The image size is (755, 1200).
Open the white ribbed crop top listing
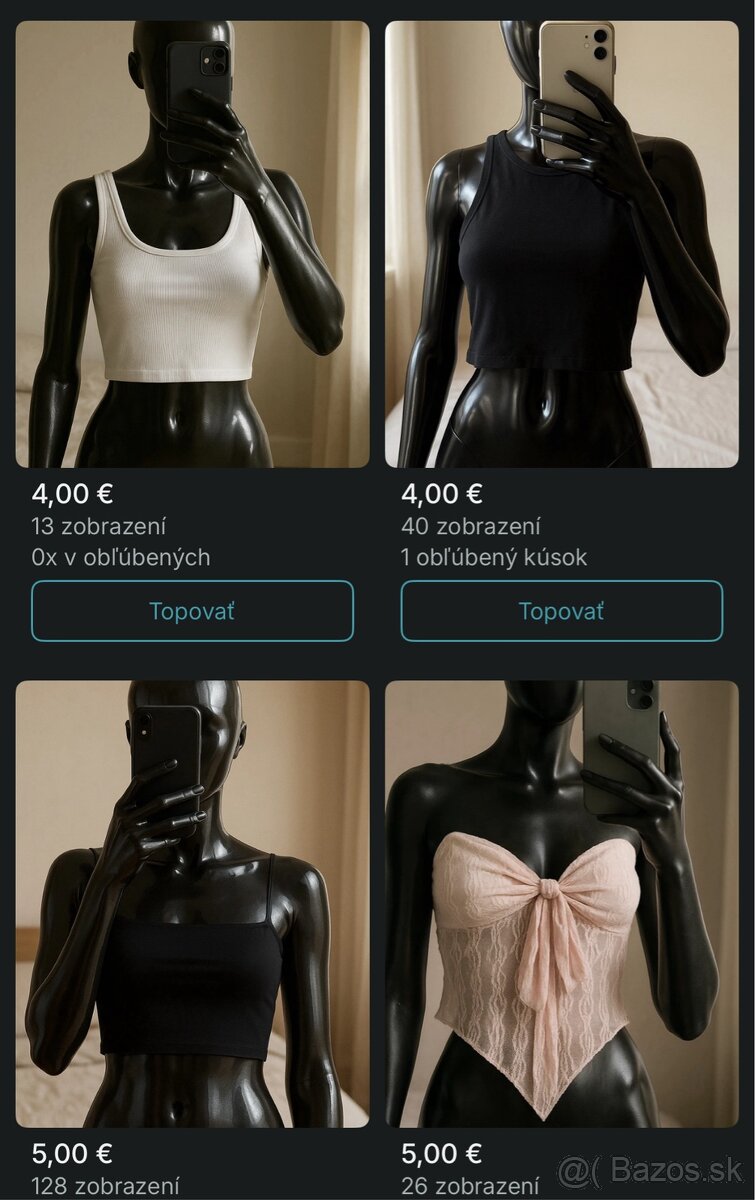192,245
